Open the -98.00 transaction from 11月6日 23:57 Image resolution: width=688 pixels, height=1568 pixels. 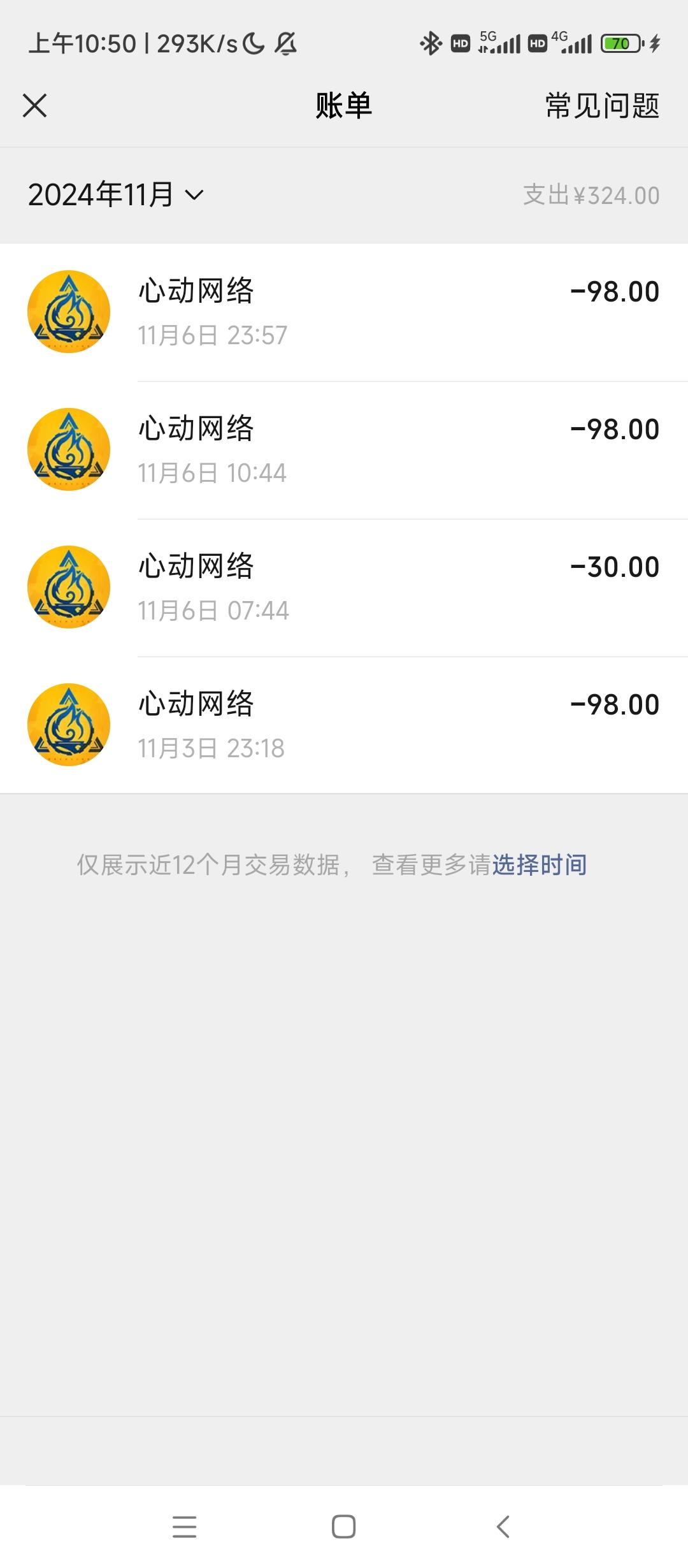pyautogui.click(x=382, y=311)
